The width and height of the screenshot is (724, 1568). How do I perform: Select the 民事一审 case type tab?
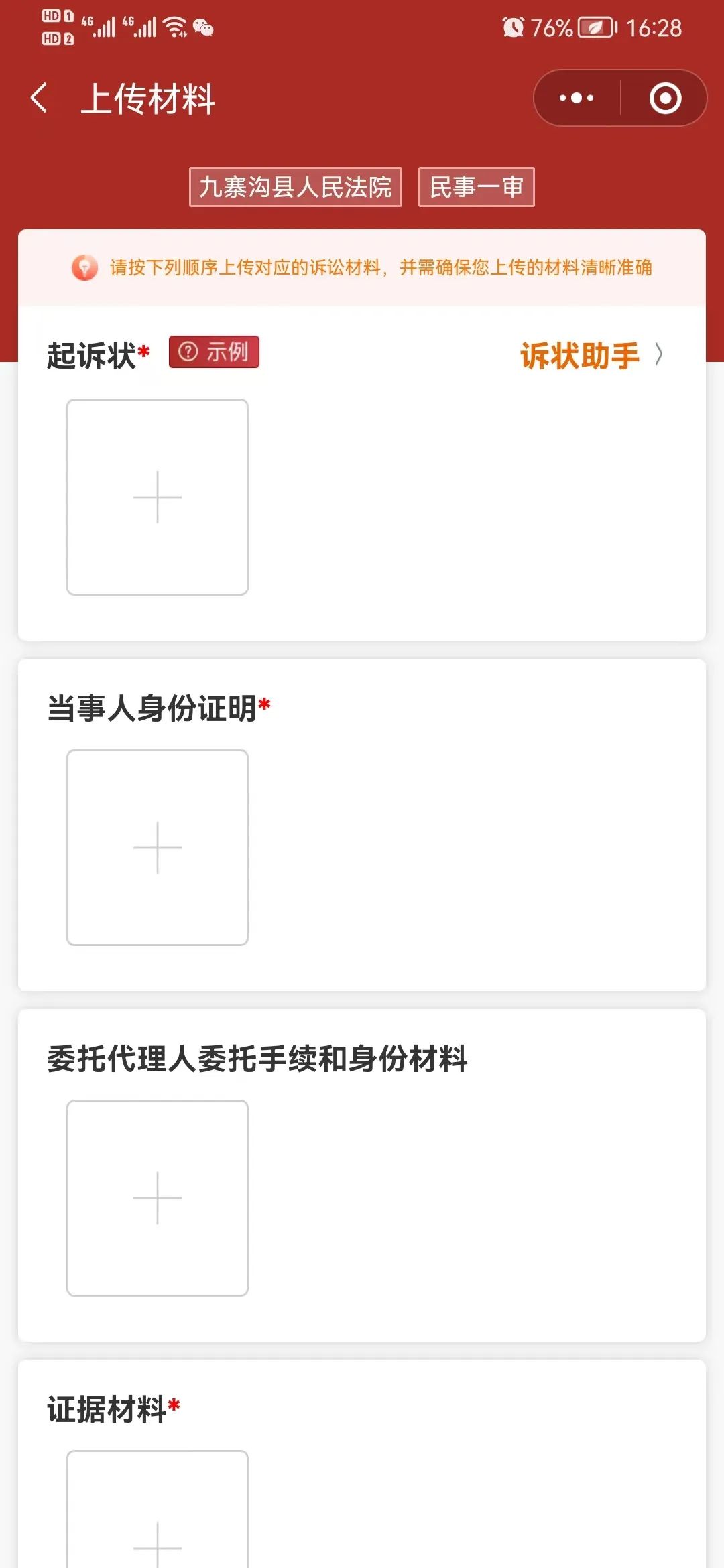pyautogui.click(x=476, y=187)
